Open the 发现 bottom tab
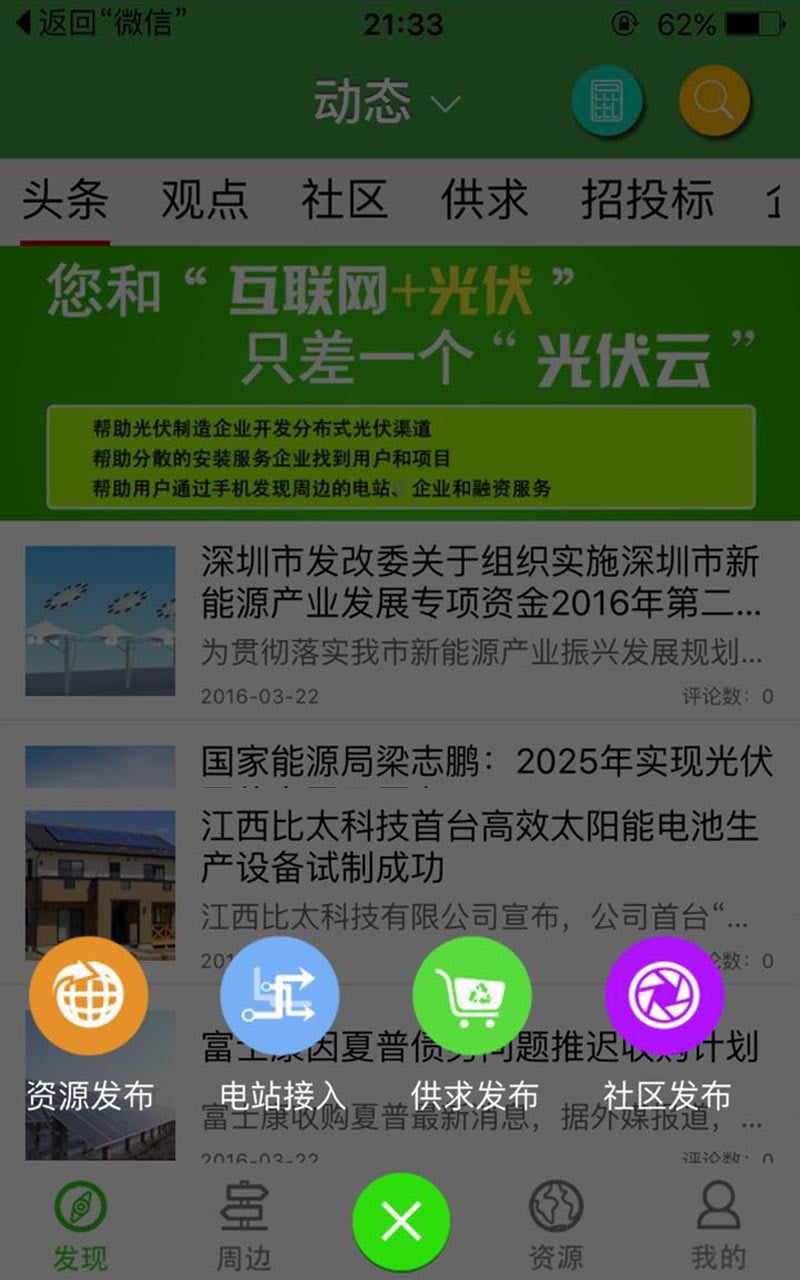This screenshot has width=800, height=1280. (80, 1225)
